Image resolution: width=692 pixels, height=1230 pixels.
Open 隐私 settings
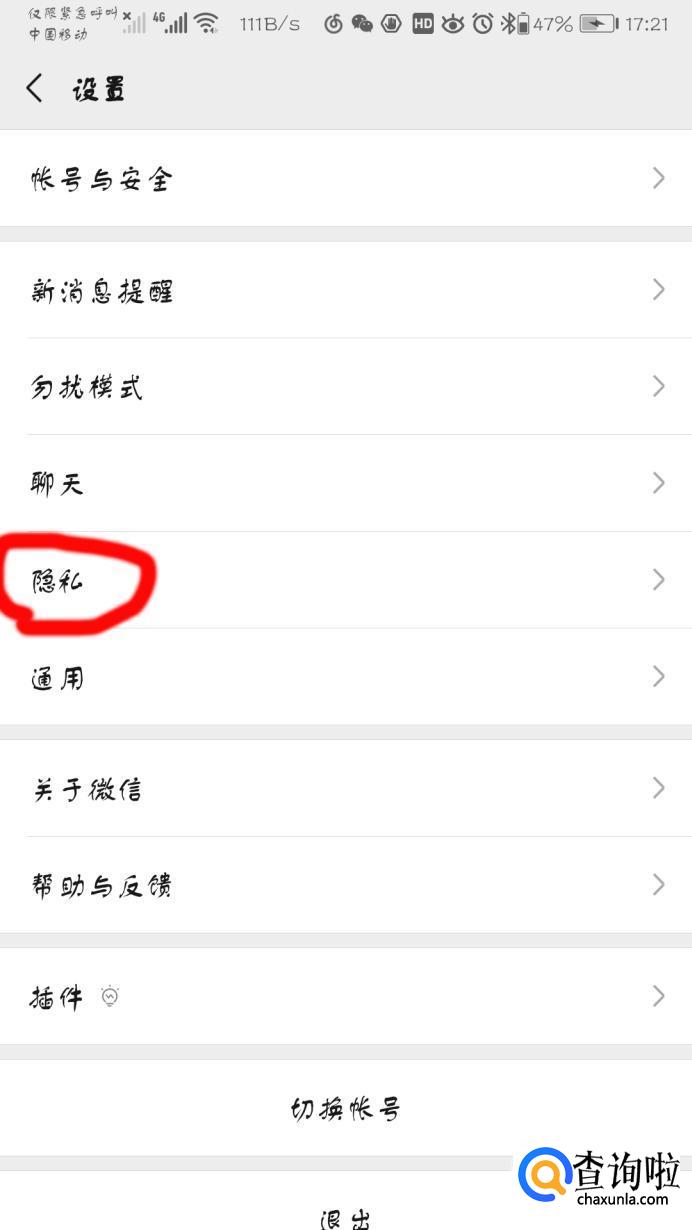345,581
